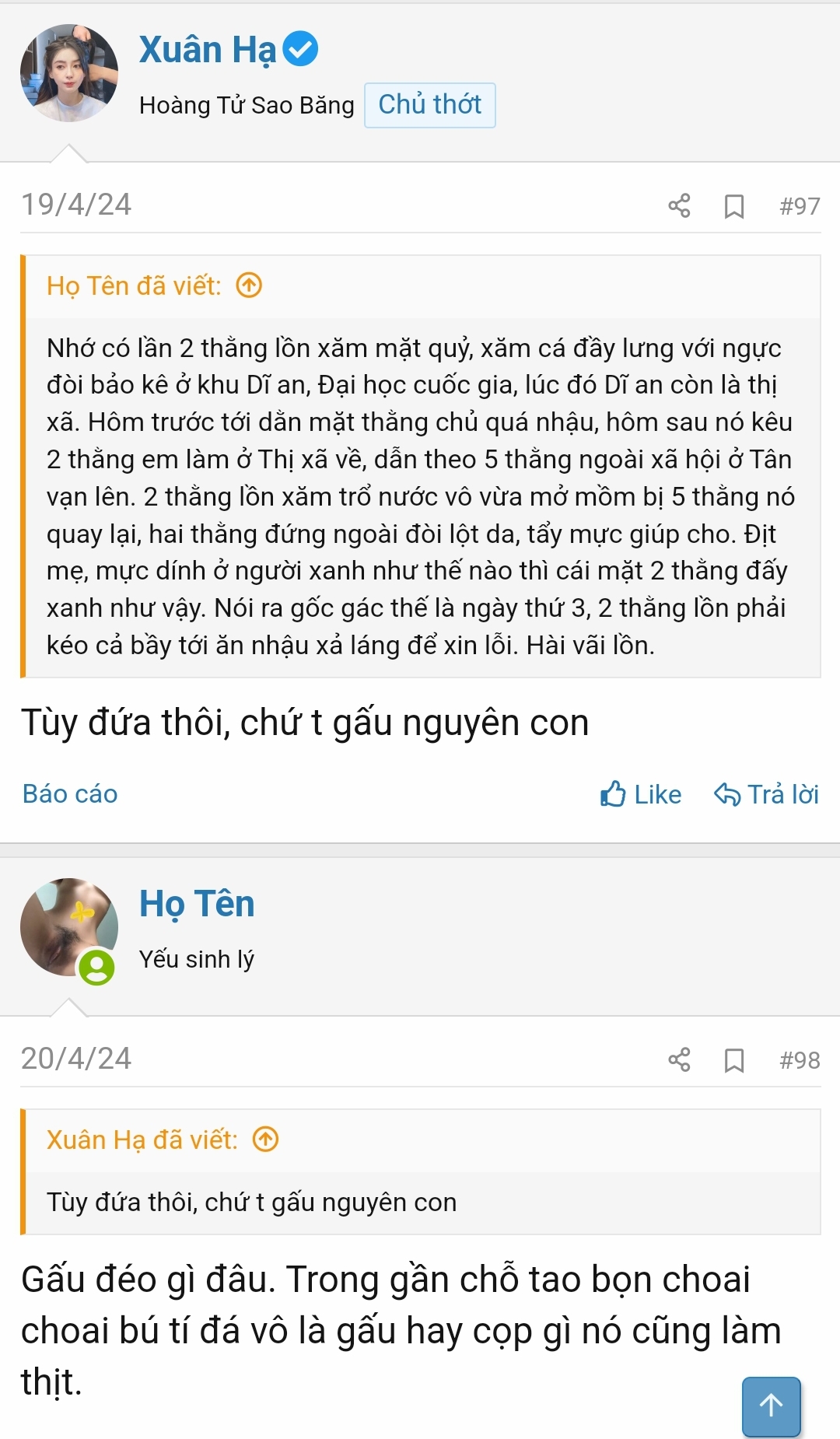
Task: Share post #97
Action: coord(679,205)
